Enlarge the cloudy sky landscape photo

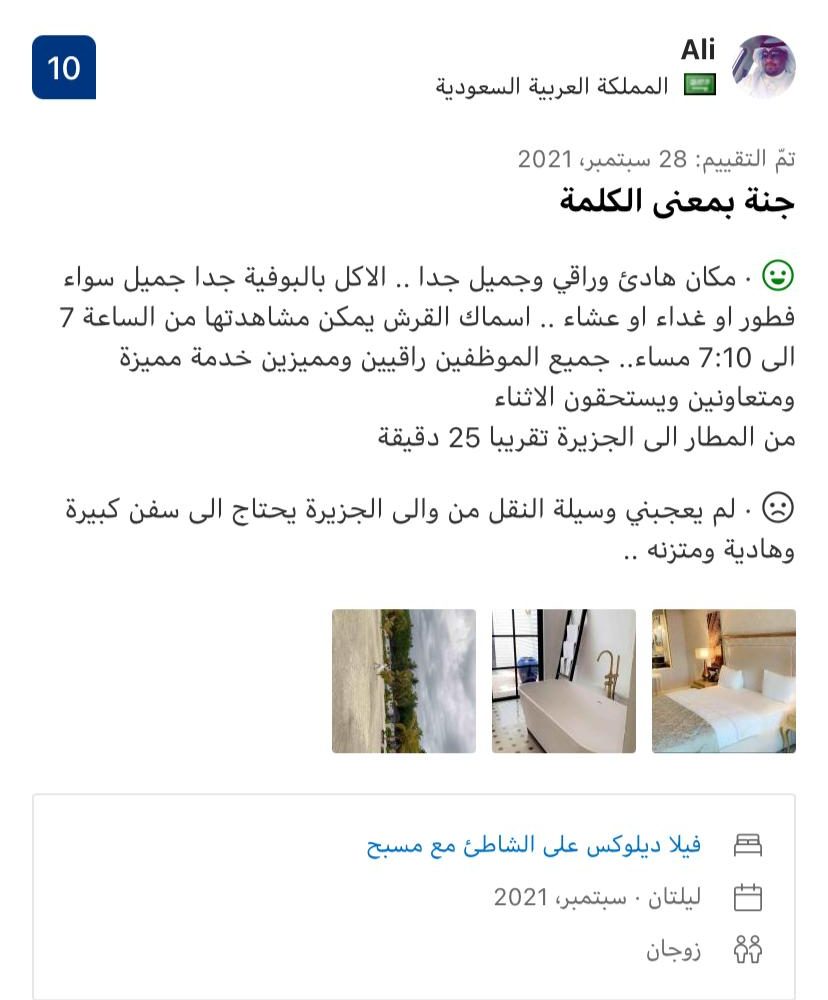[403, 680]
